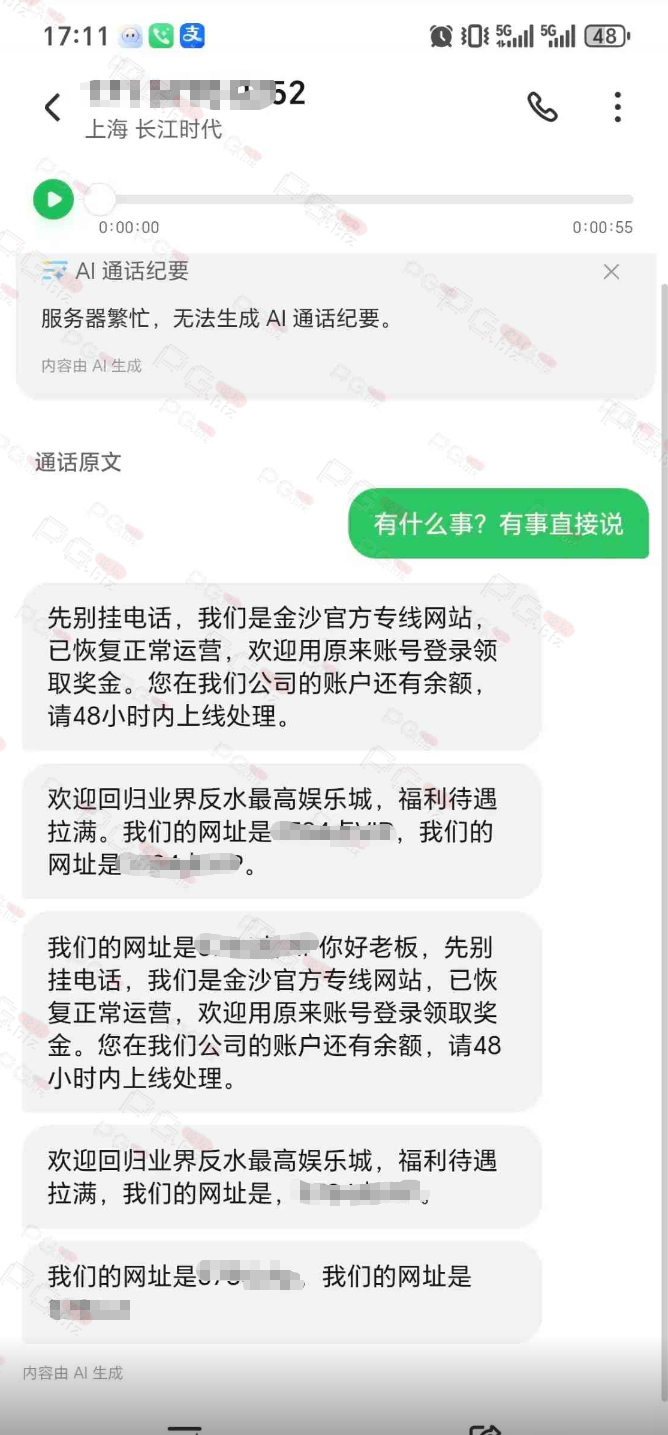Go back using the top-left arrow
This screenshot has height=1435, width=668.
52,107
